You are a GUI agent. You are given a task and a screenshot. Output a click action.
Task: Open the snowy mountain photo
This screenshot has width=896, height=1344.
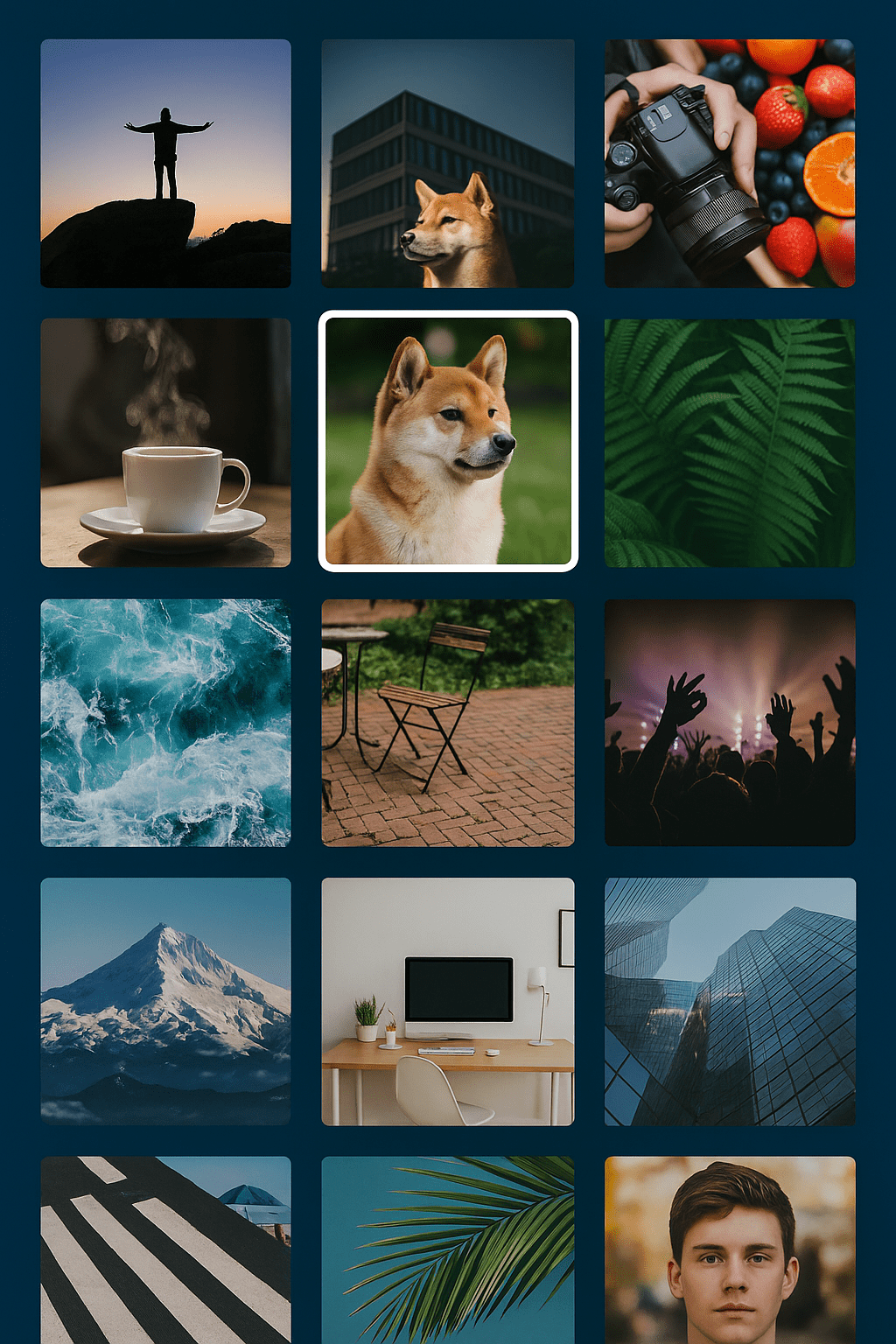165,1001
